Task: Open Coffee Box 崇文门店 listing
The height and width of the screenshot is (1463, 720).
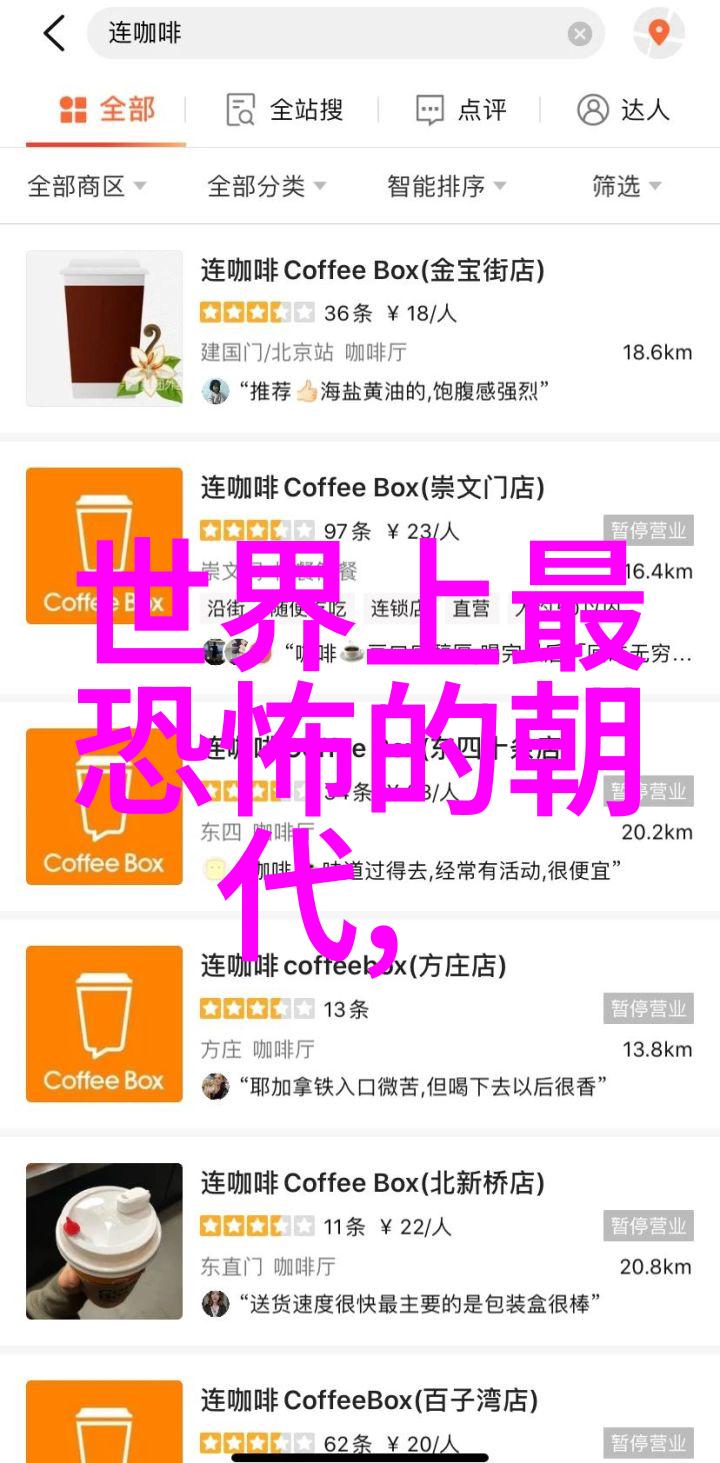Action: pyautogui.click(x=372, y=488)
